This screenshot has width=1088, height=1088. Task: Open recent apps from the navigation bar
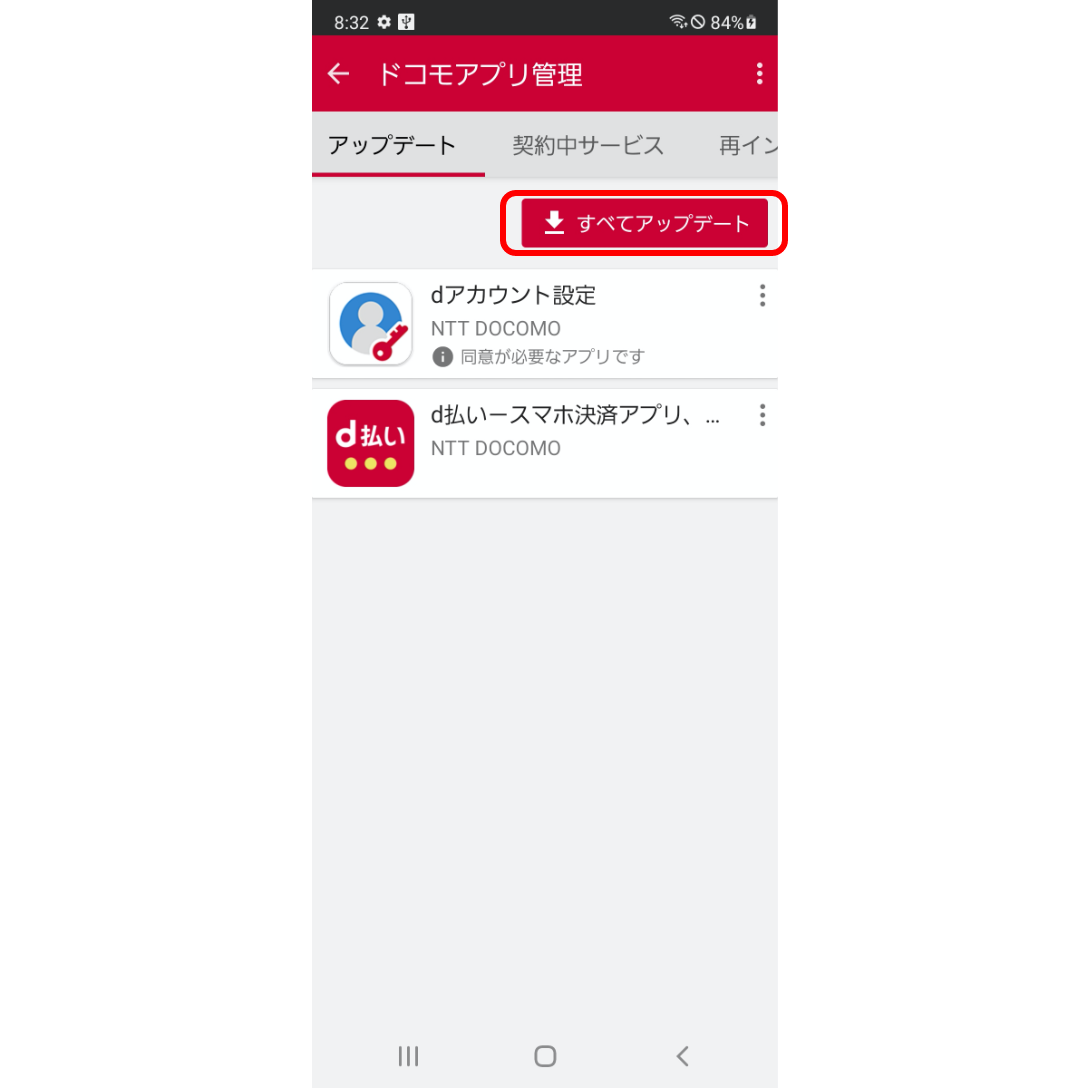pyautogui.click(x=408, y=1056)
